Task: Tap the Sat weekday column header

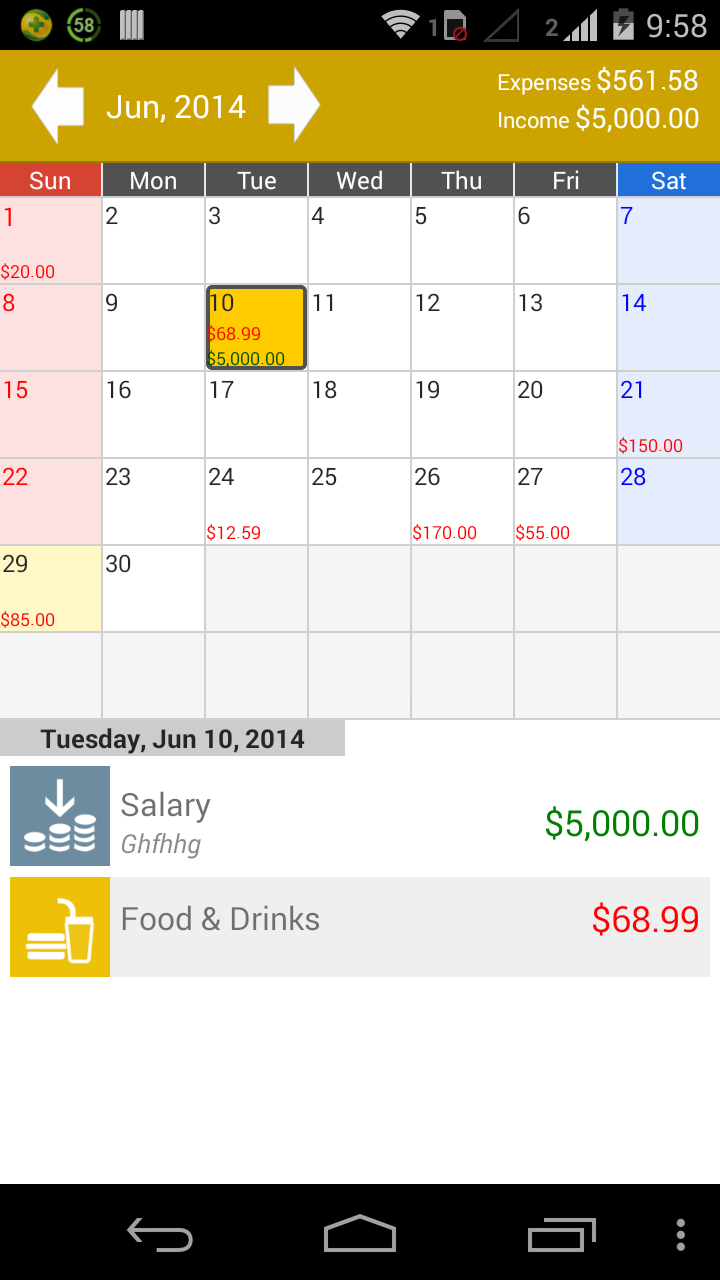Action: pyautogui.click(x=668, y=180)
